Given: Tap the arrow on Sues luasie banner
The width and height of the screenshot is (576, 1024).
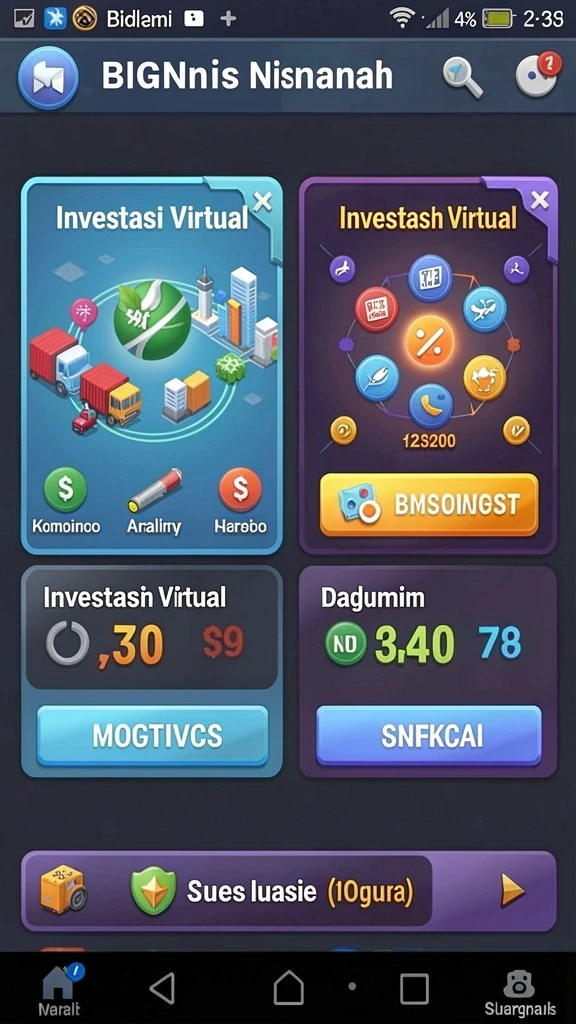Looking at the screenshot, I should [512, 891].
